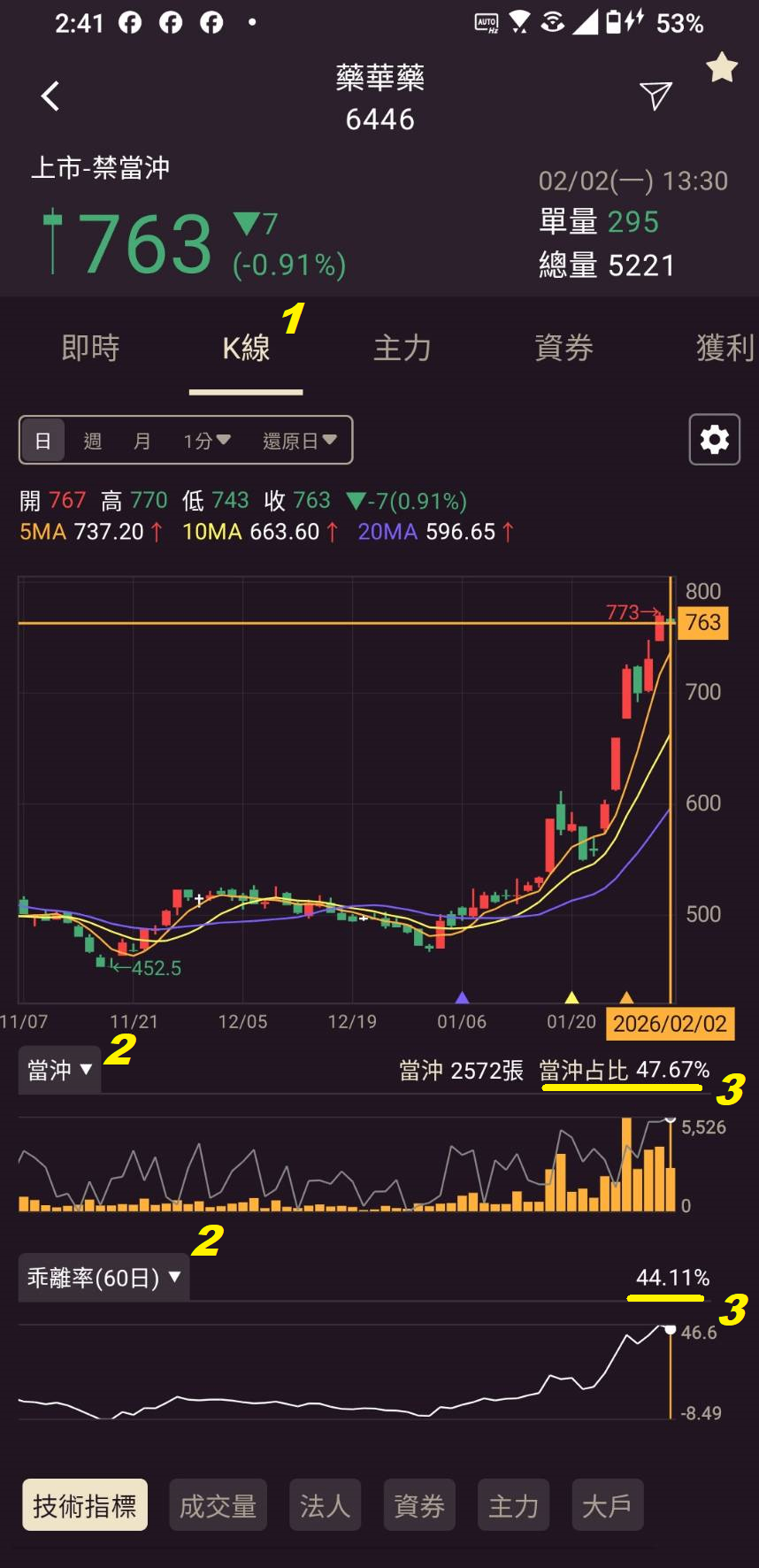Image resolution: width=759 pixels, height=1568 pixels.
Task: Open the 主力 tab
Action: [402, 348]
